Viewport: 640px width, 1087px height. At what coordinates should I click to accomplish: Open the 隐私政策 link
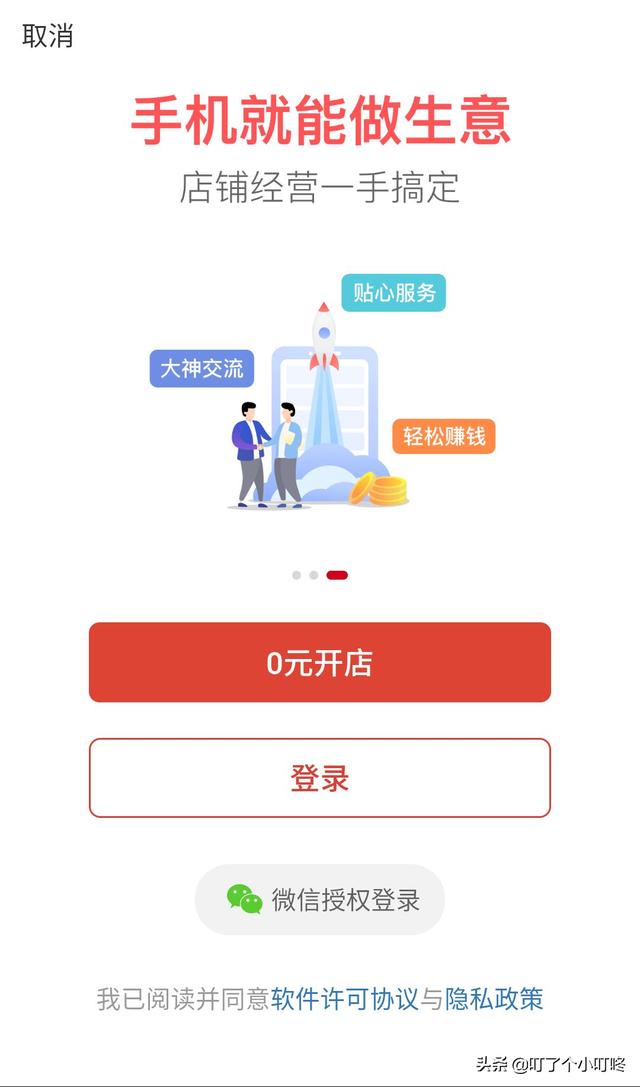click(494, 999)
